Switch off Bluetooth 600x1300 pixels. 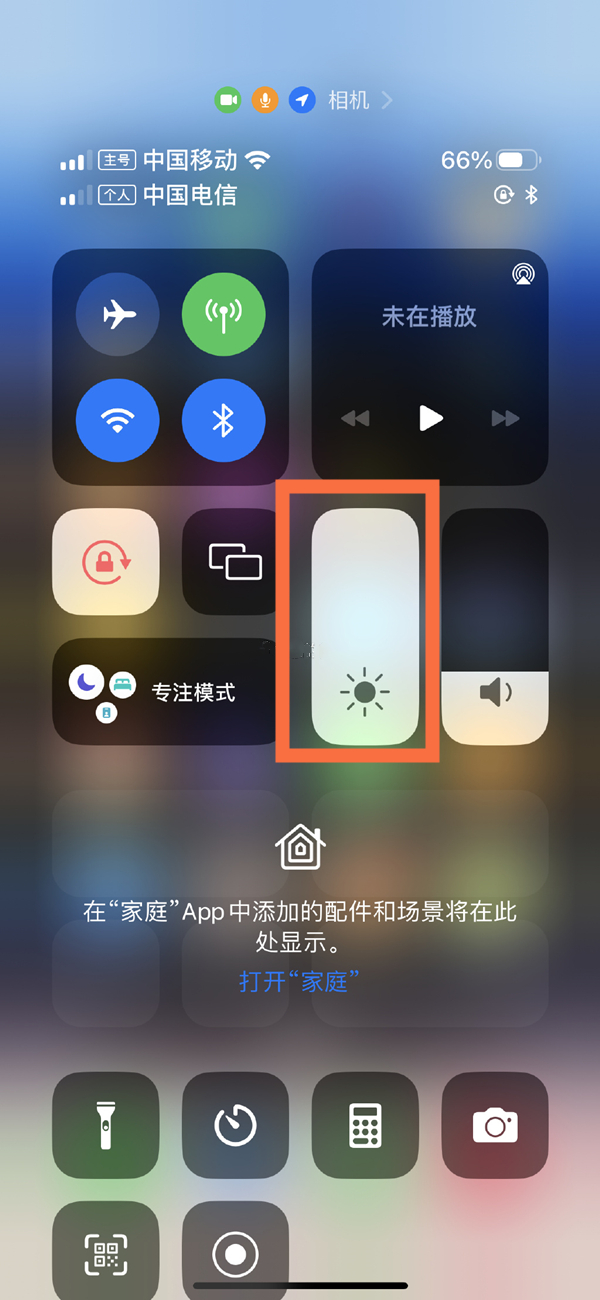click(x=223, y=421)
